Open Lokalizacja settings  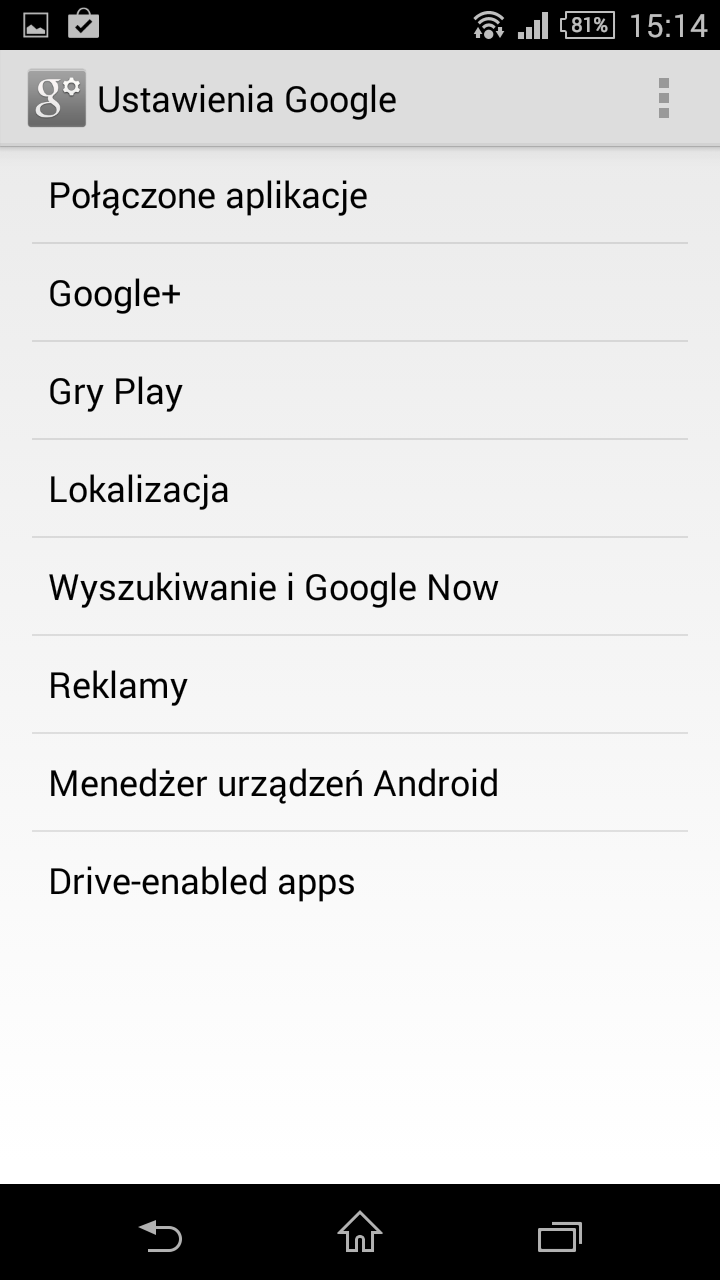[x=360, y=489]
